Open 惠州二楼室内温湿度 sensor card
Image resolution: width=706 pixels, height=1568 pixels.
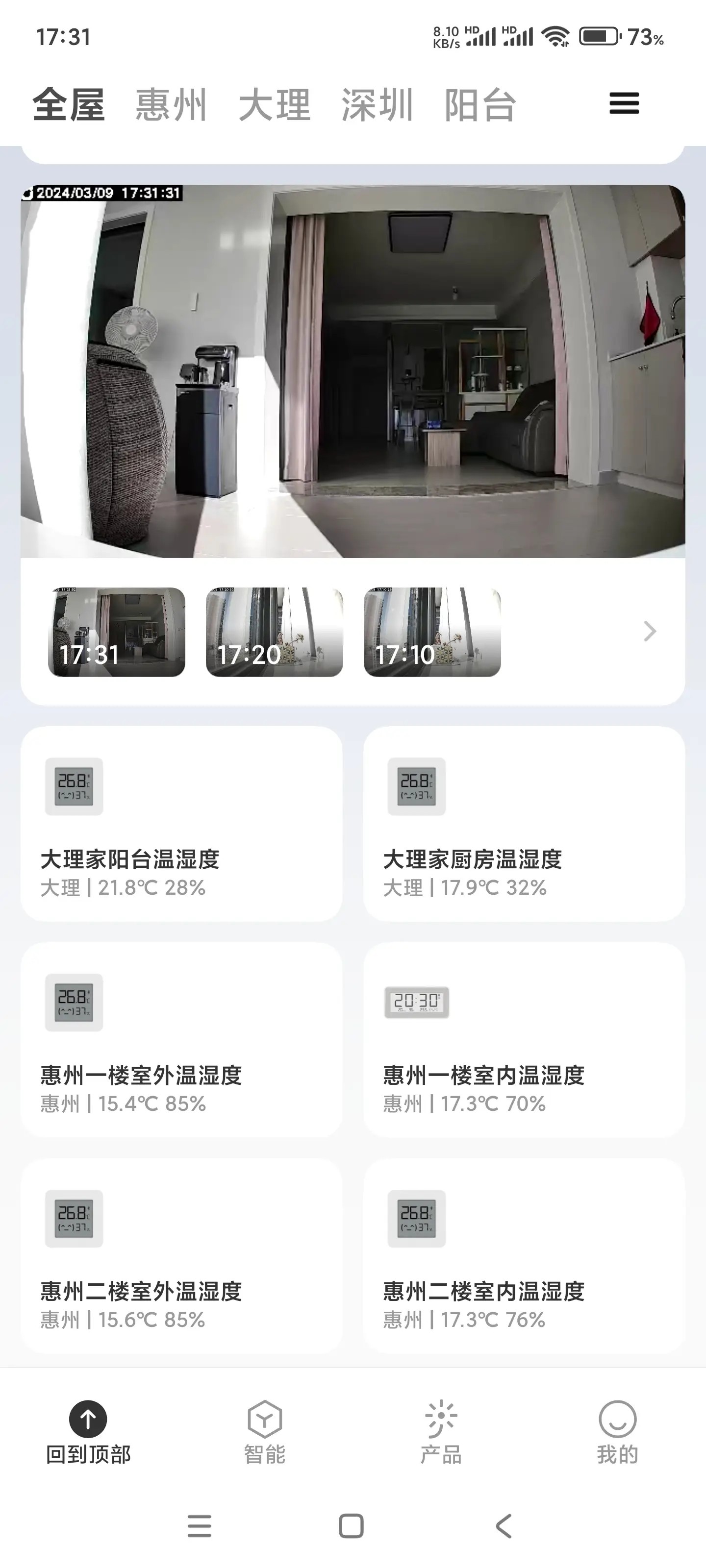tap(524, 1256)
